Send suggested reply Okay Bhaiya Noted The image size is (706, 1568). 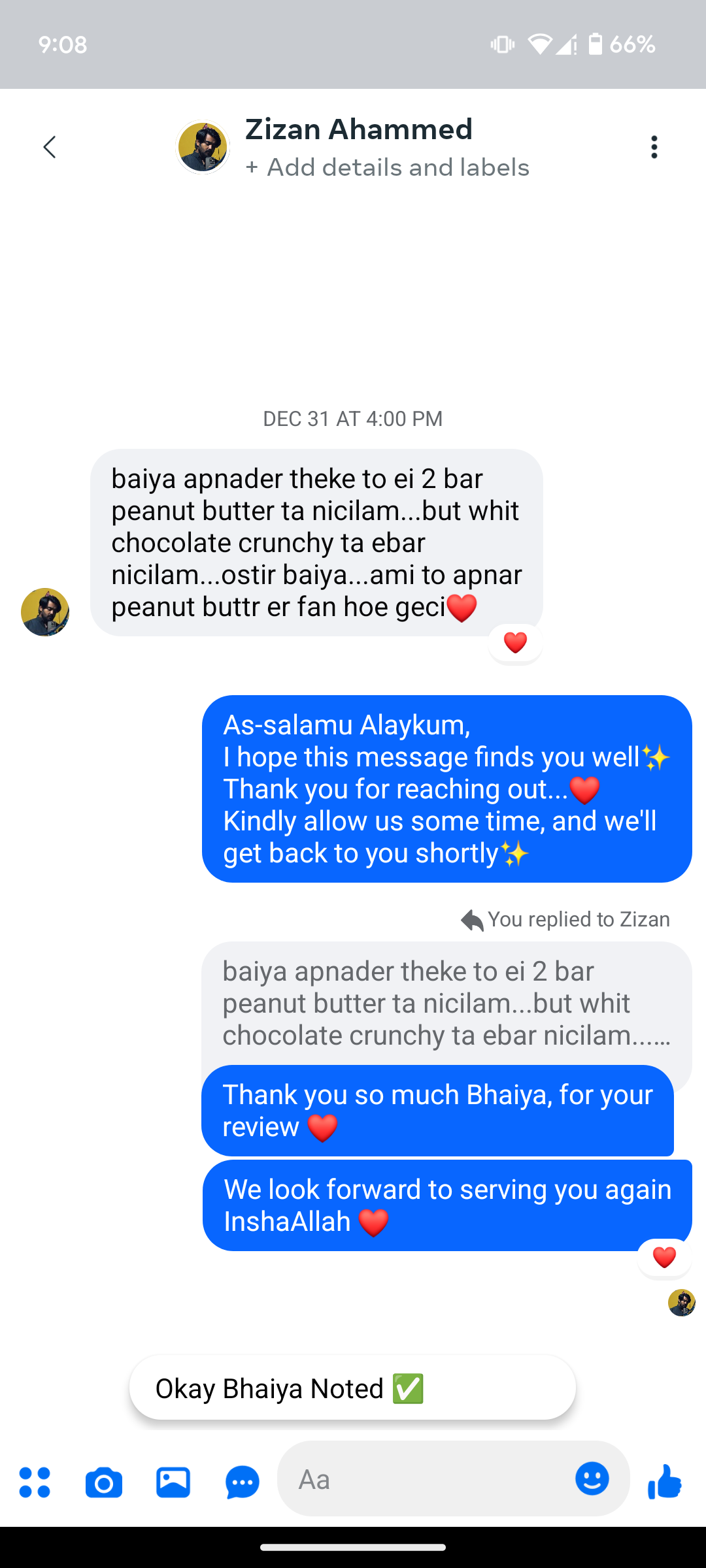pyautogui.click(x=352, y=1388)
